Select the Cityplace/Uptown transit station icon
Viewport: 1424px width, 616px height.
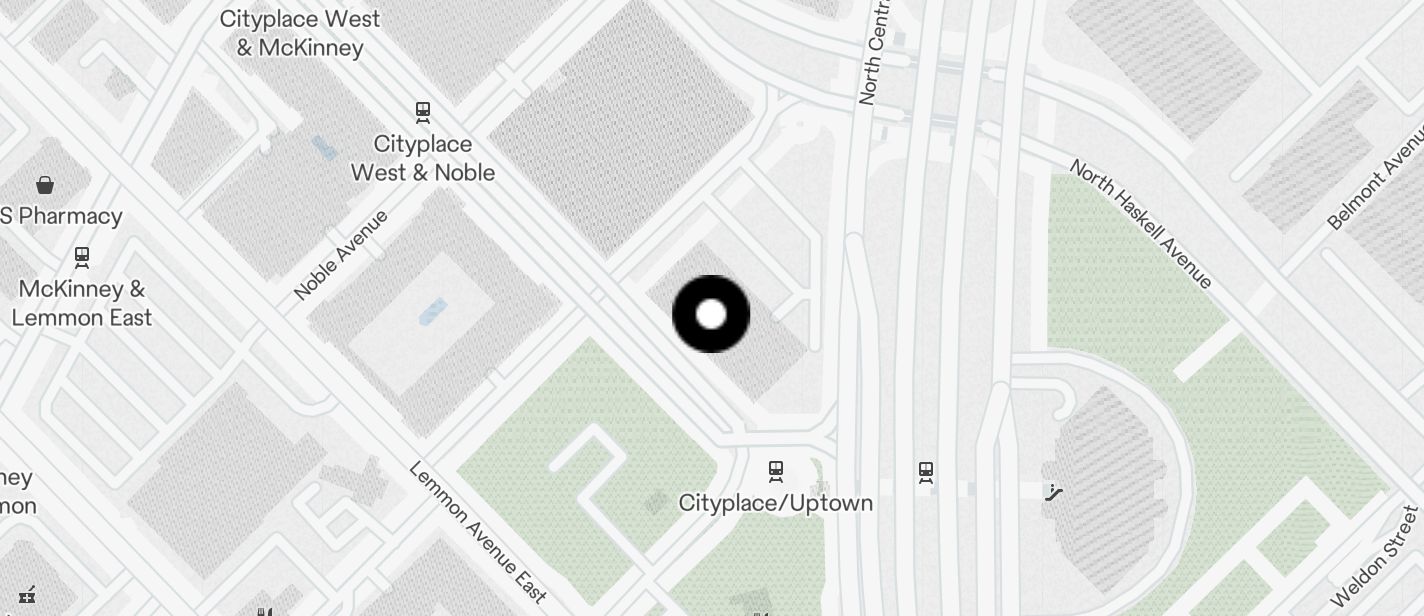775,470
